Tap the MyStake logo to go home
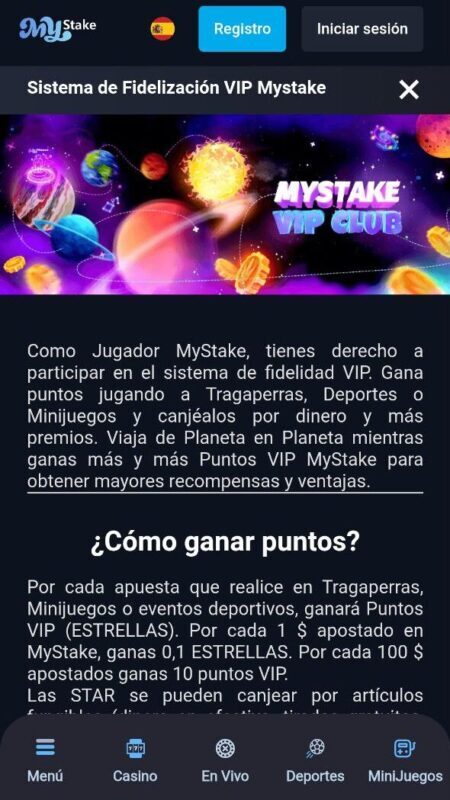 point(58,29)
